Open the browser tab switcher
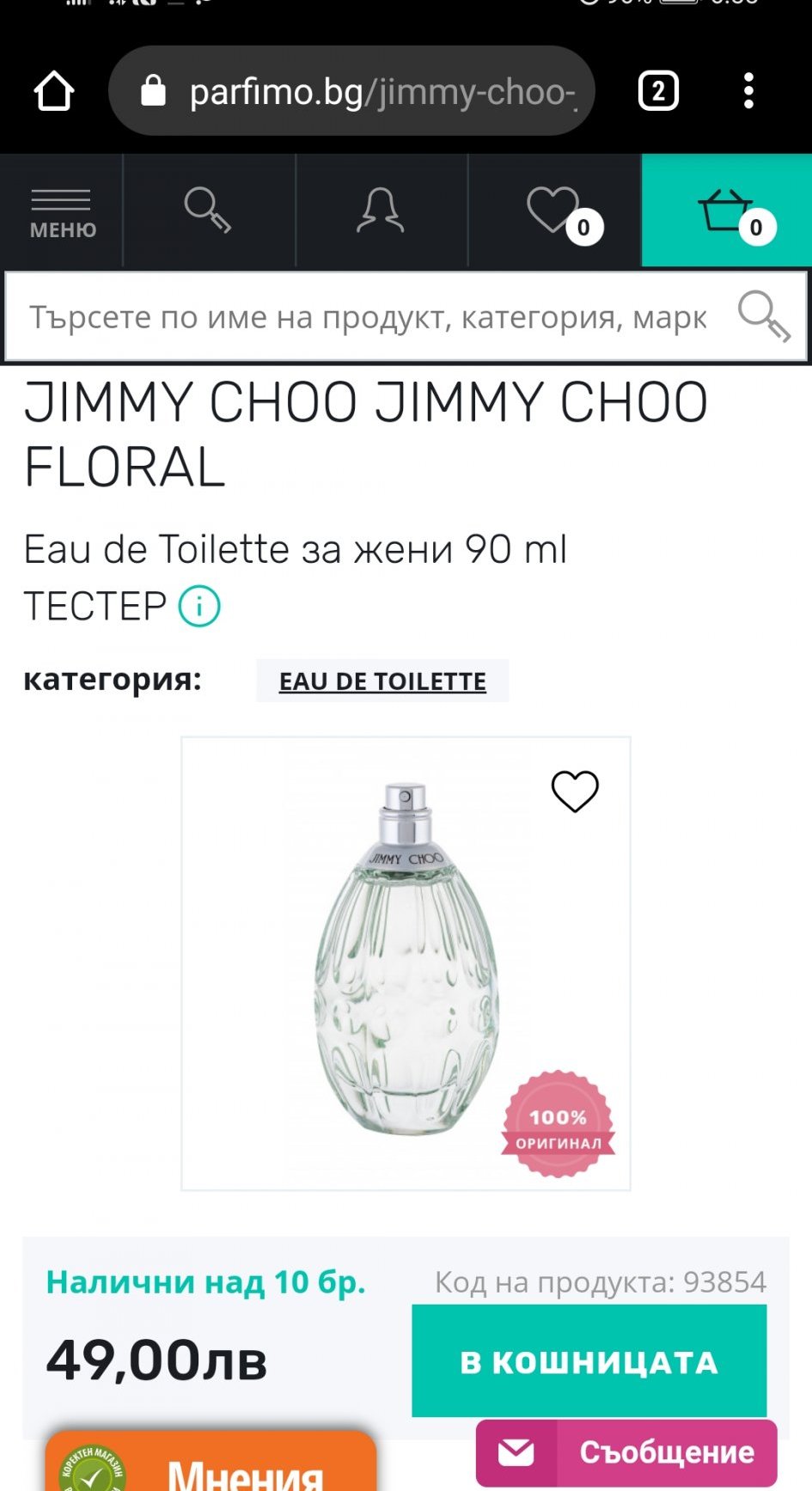 (x=658, y=91)
